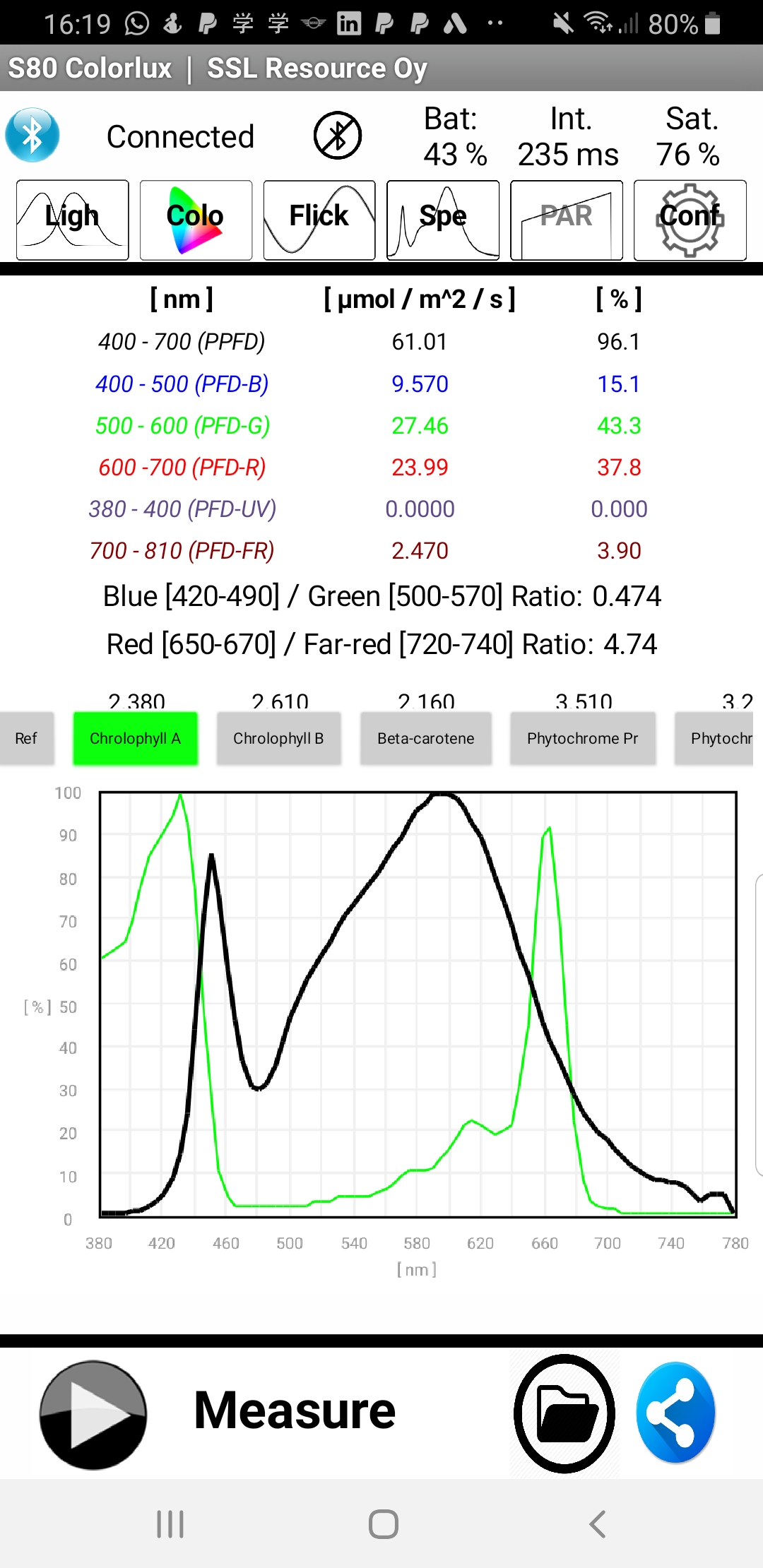Activate the Phytochrome Pr overlay
Screen dimensions: 763x1568
582,737
